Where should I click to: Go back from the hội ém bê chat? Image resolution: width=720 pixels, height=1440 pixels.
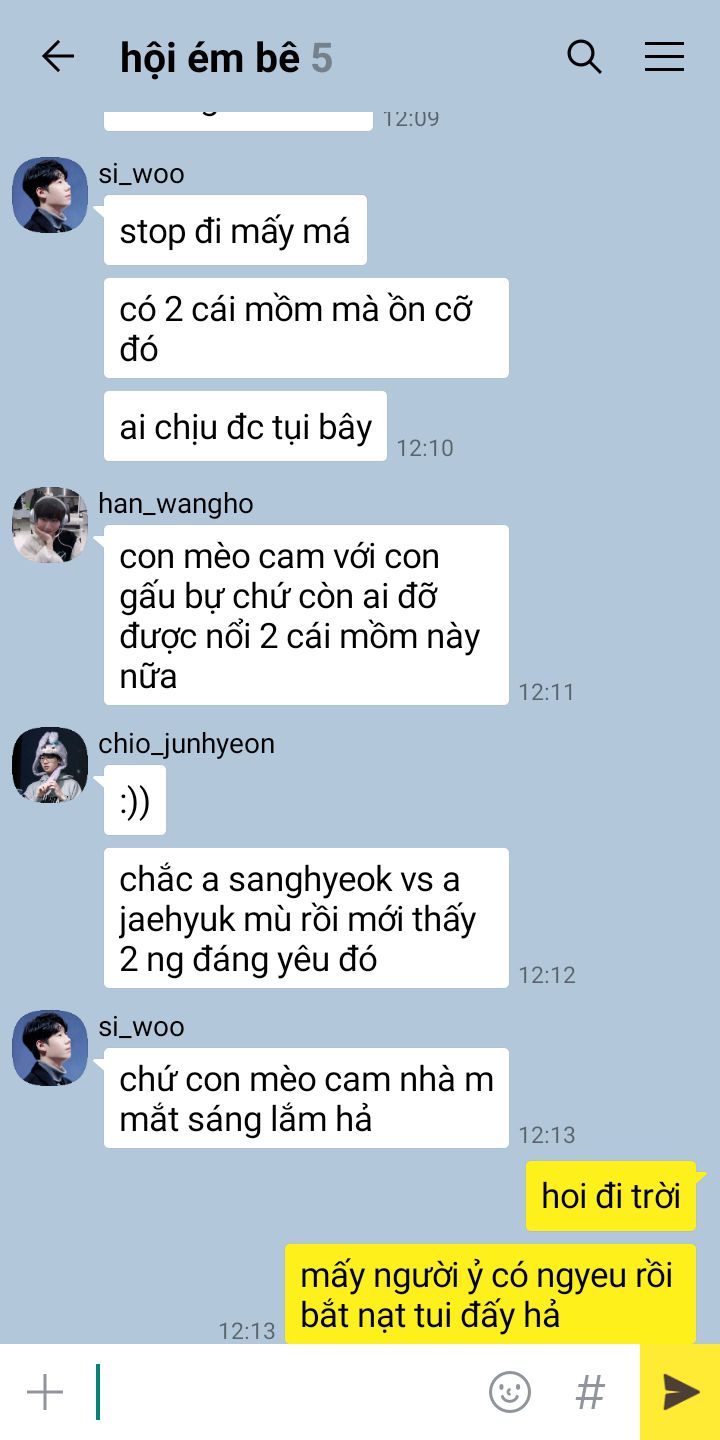pos(58,57)
